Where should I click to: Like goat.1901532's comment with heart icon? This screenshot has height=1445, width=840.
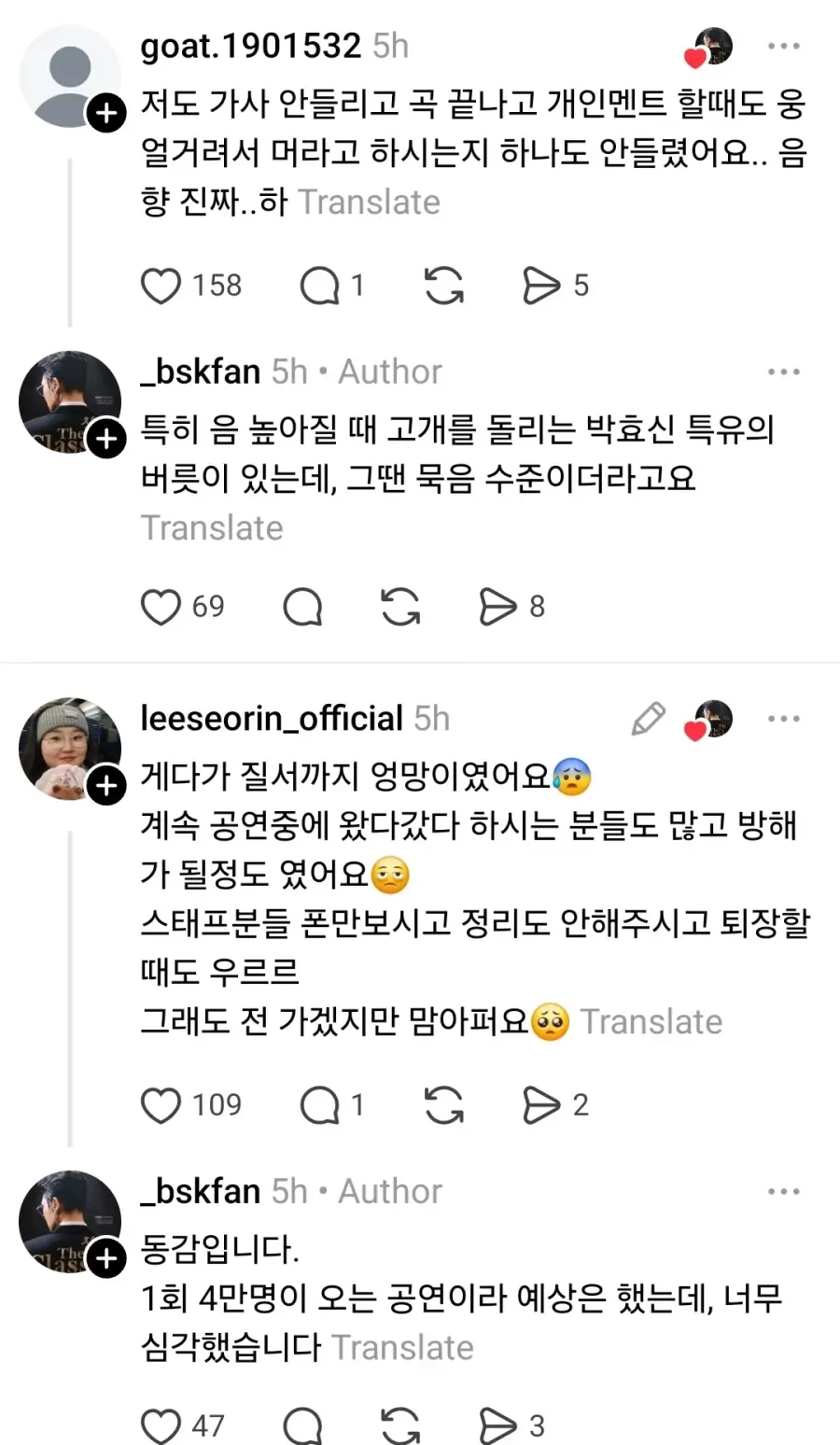point(162,285)
